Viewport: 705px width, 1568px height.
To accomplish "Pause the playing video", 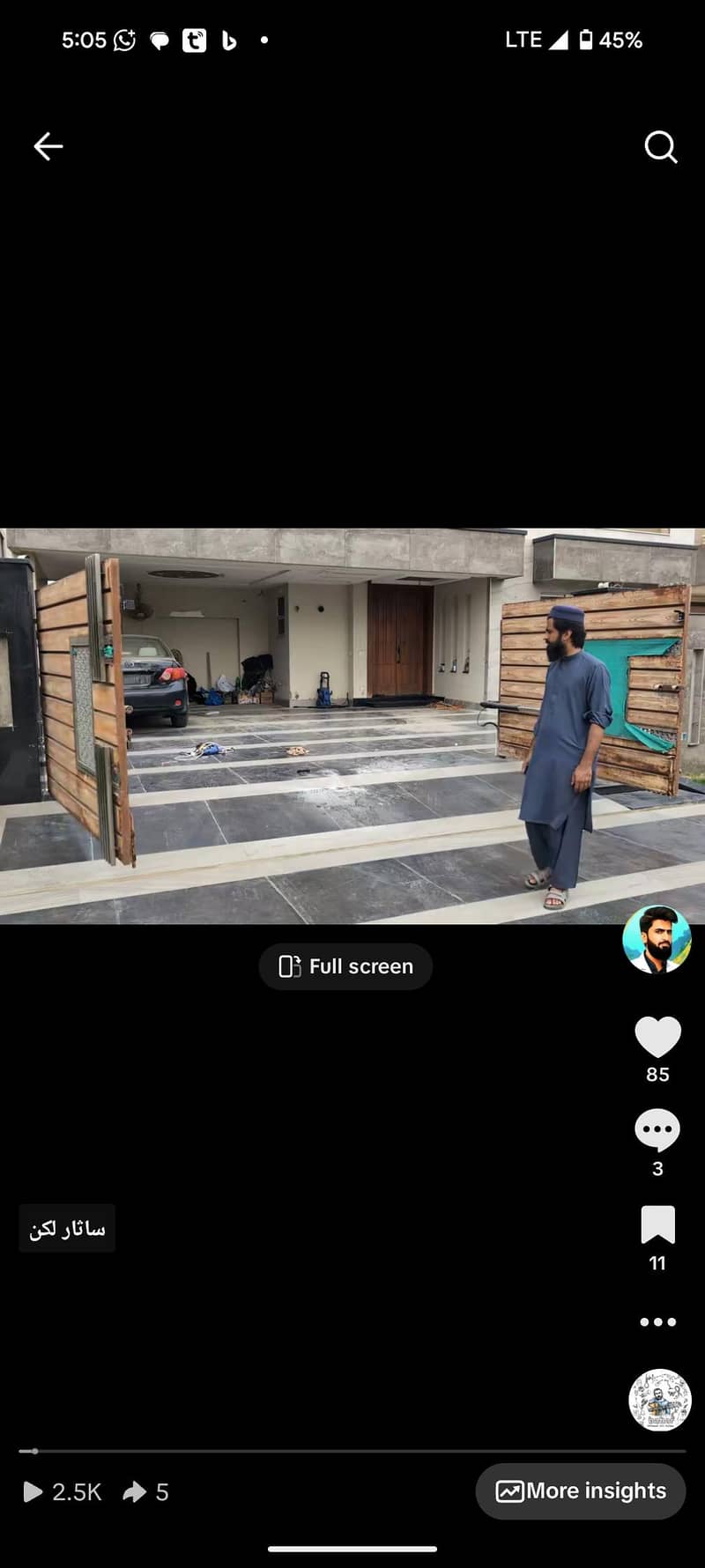I will click(352, 725).
